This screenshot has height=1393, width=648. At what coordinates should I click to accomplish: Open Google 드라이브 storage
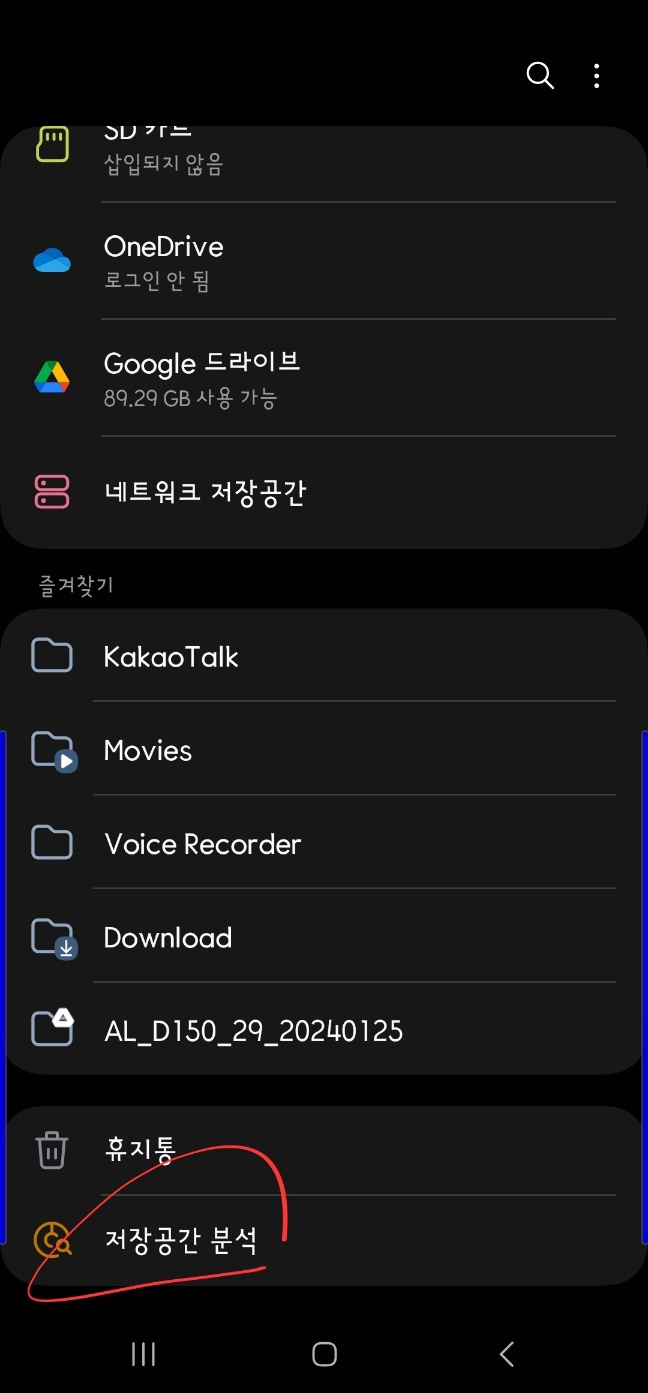coord(324,378)
